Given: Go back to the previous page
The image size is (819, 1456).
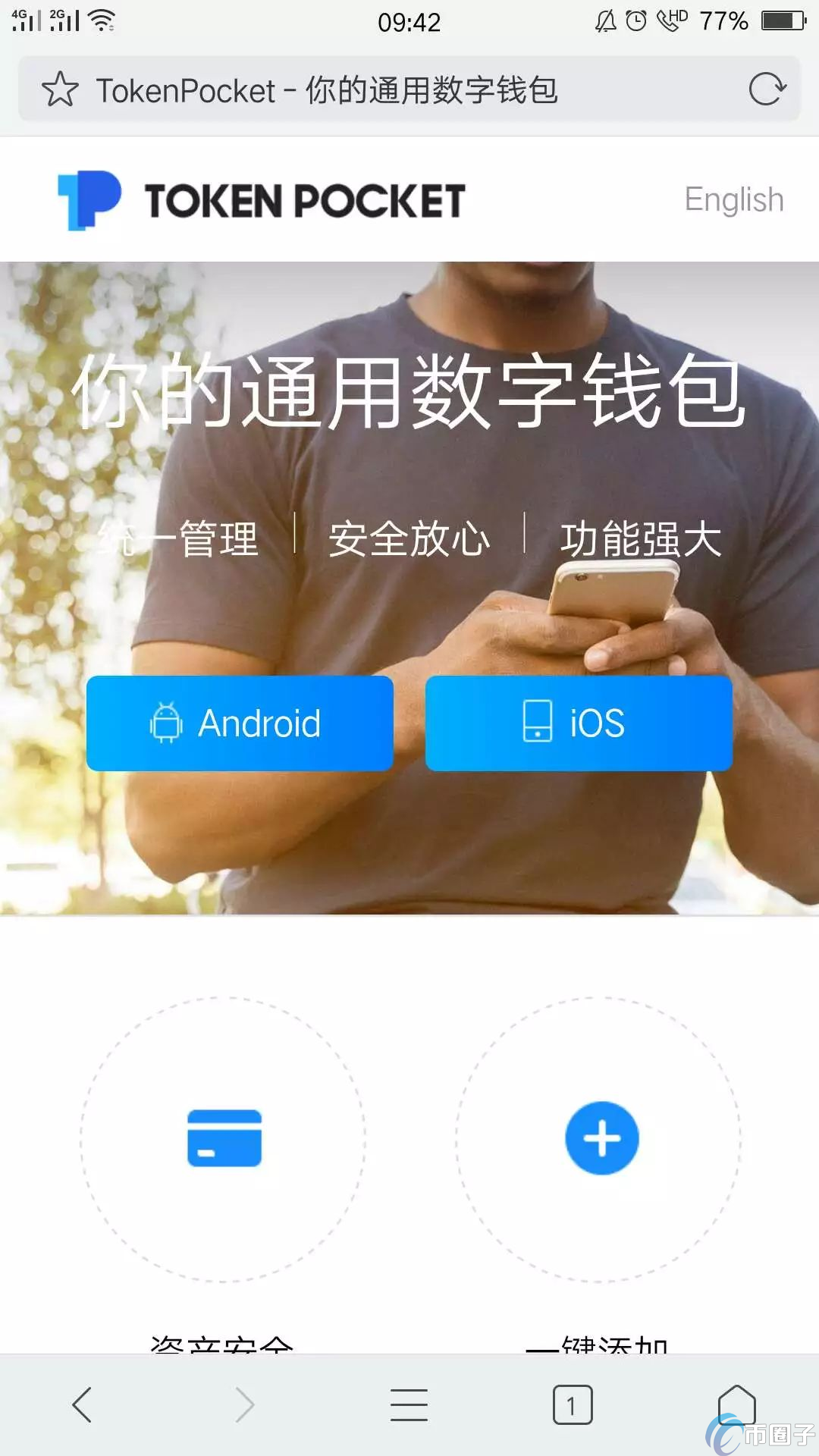Looking at the screenshot, I should pyautogui.click(x=82, y=1405).
